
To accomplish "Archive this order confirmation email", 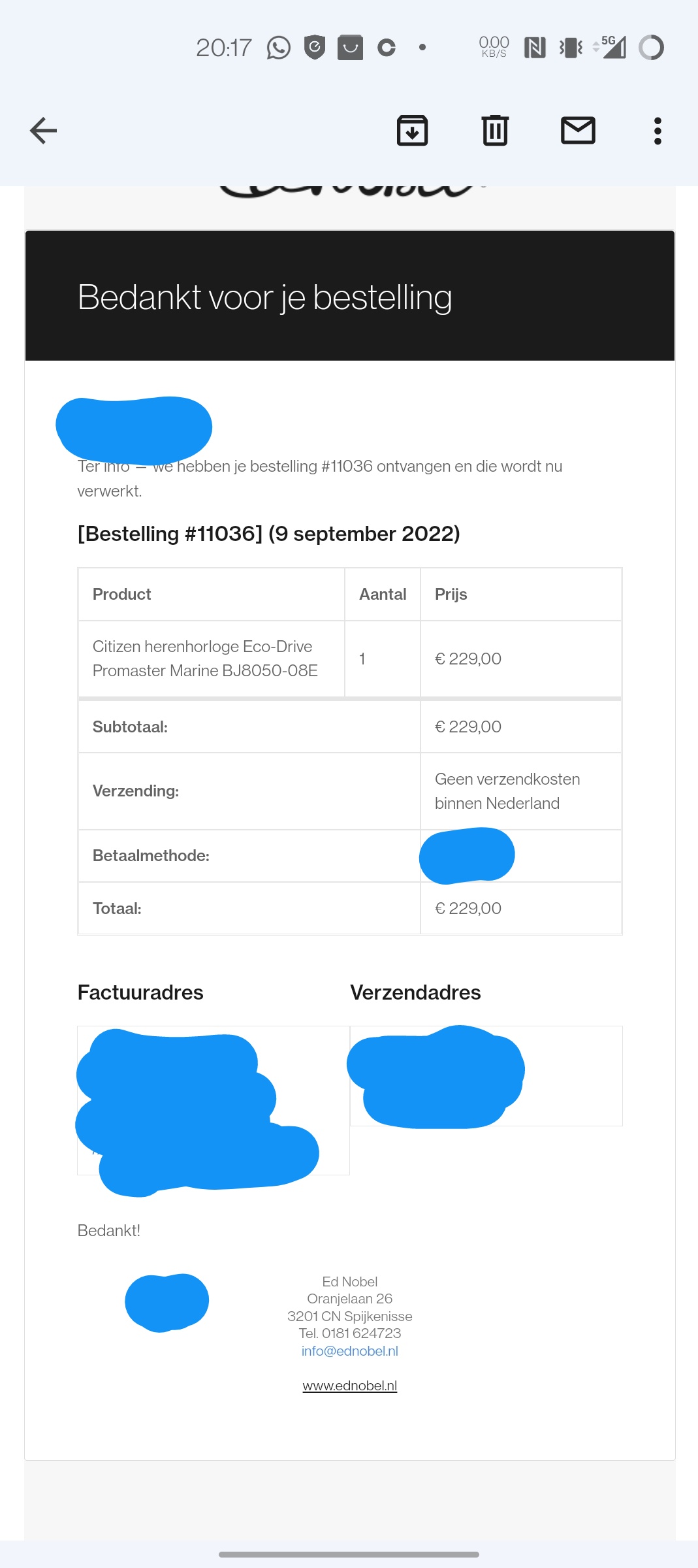I will point(412,131).
